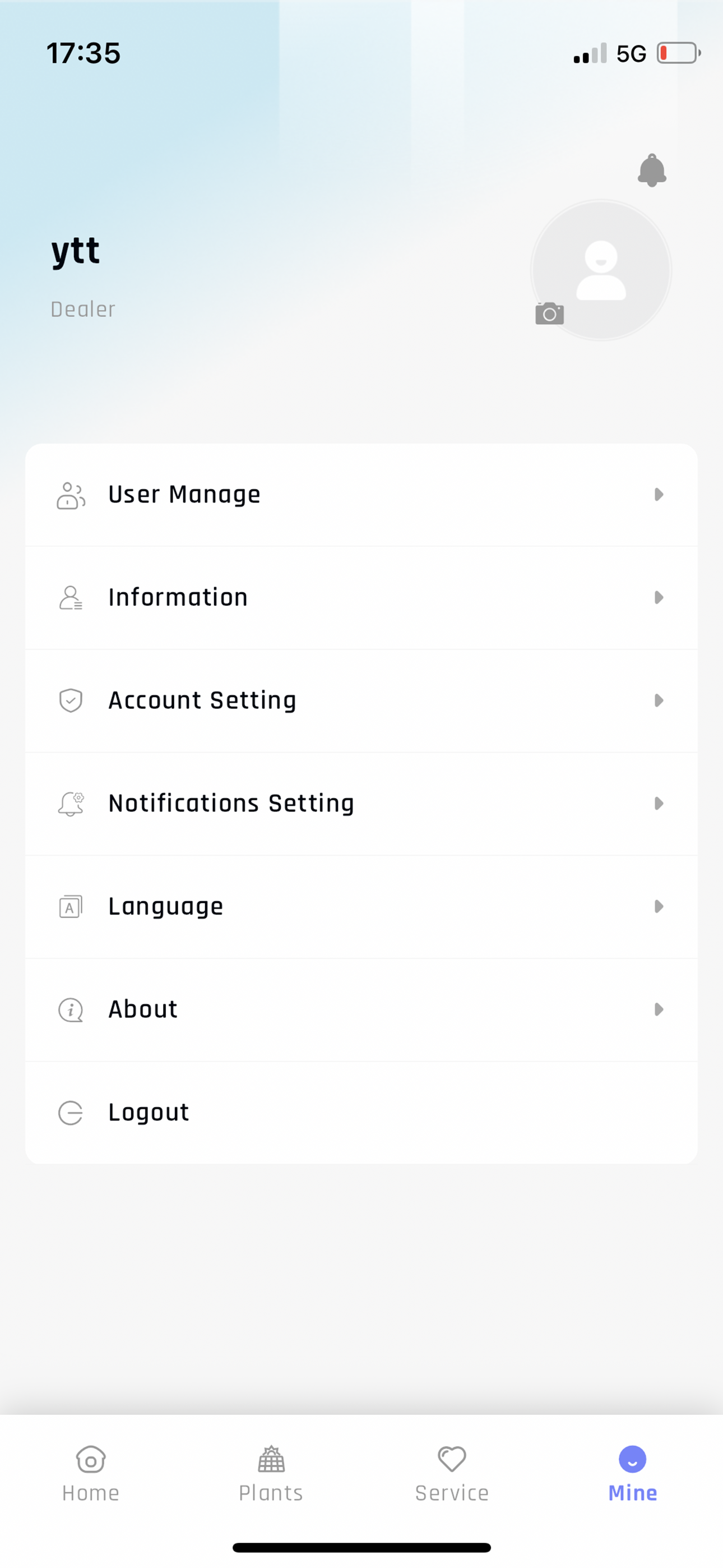Open User Manage

click(361, 494)
